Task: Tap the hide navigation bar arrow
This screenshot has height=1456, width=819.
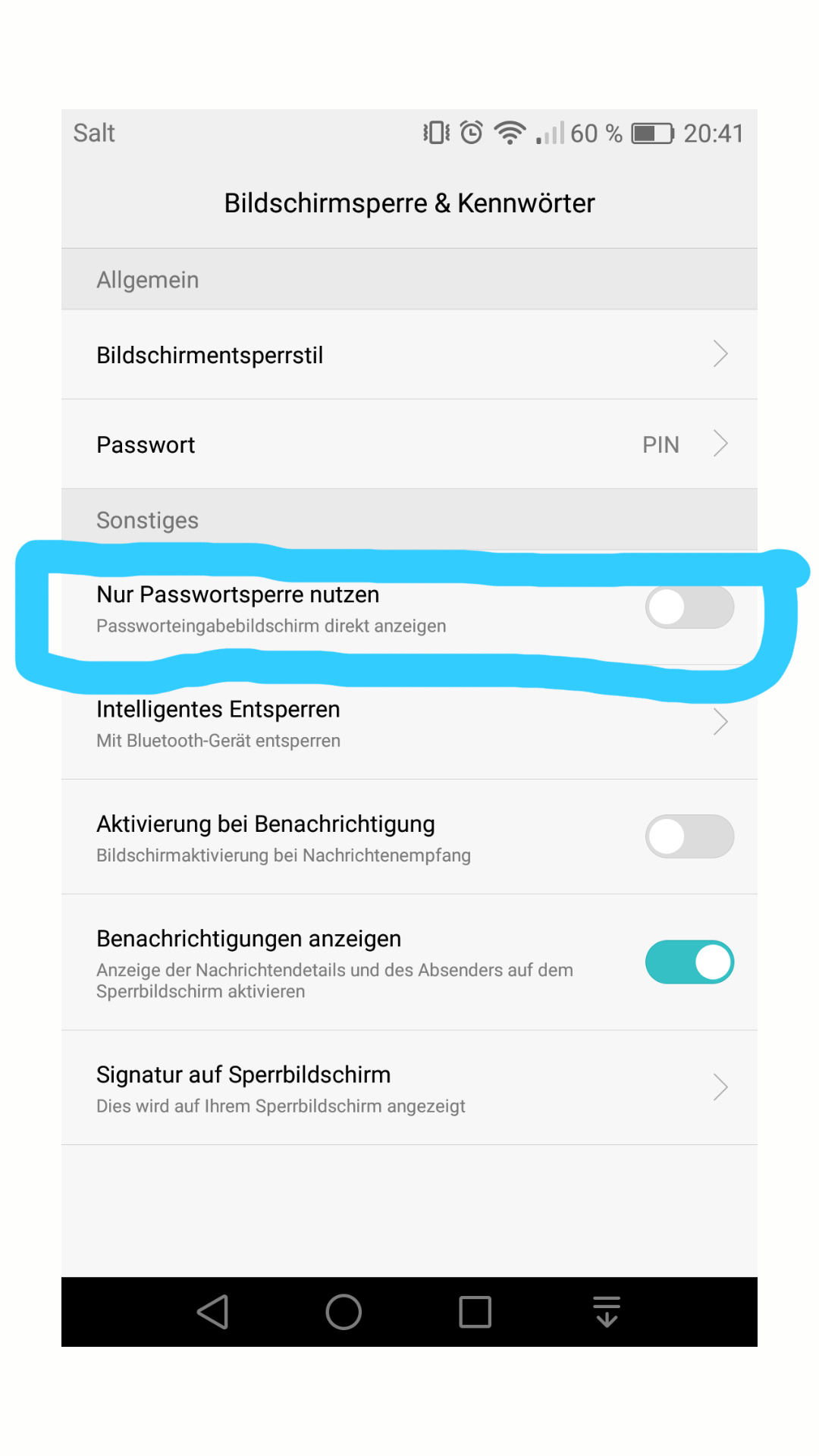Action: coord(607,1312)
